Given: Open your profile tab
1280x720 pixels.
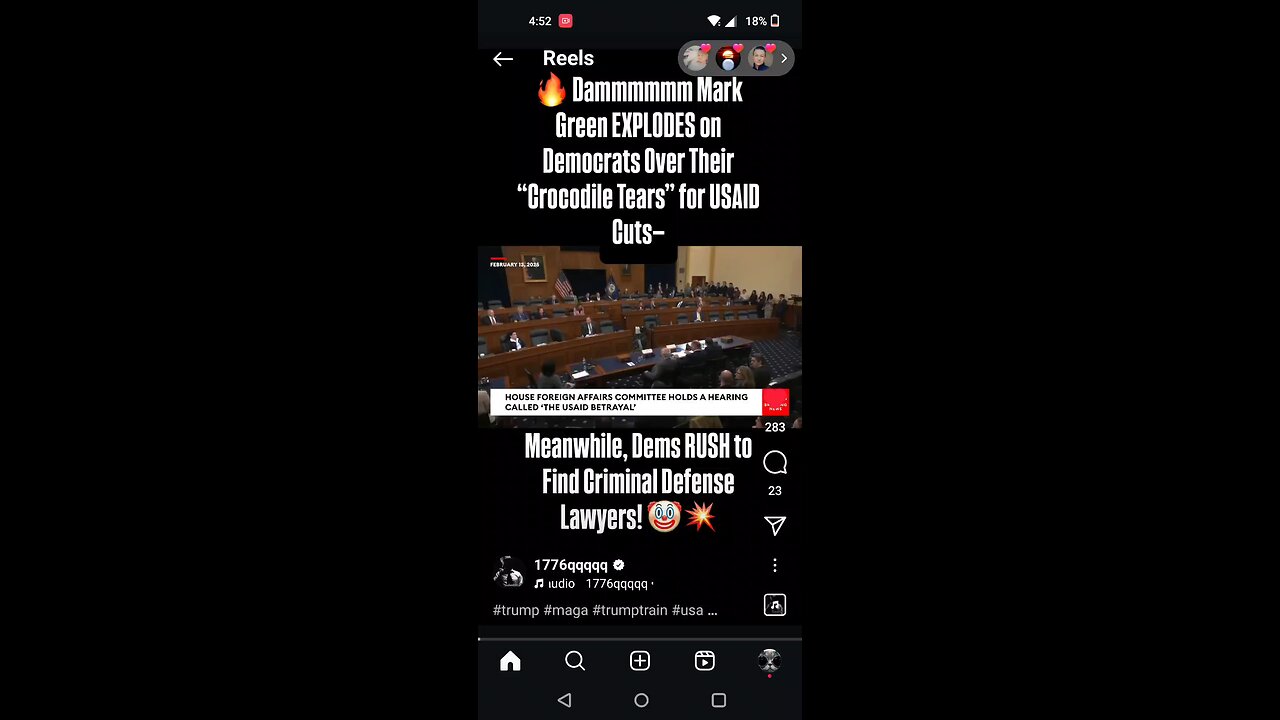Looking at the screenshot, I should point(769,660).
